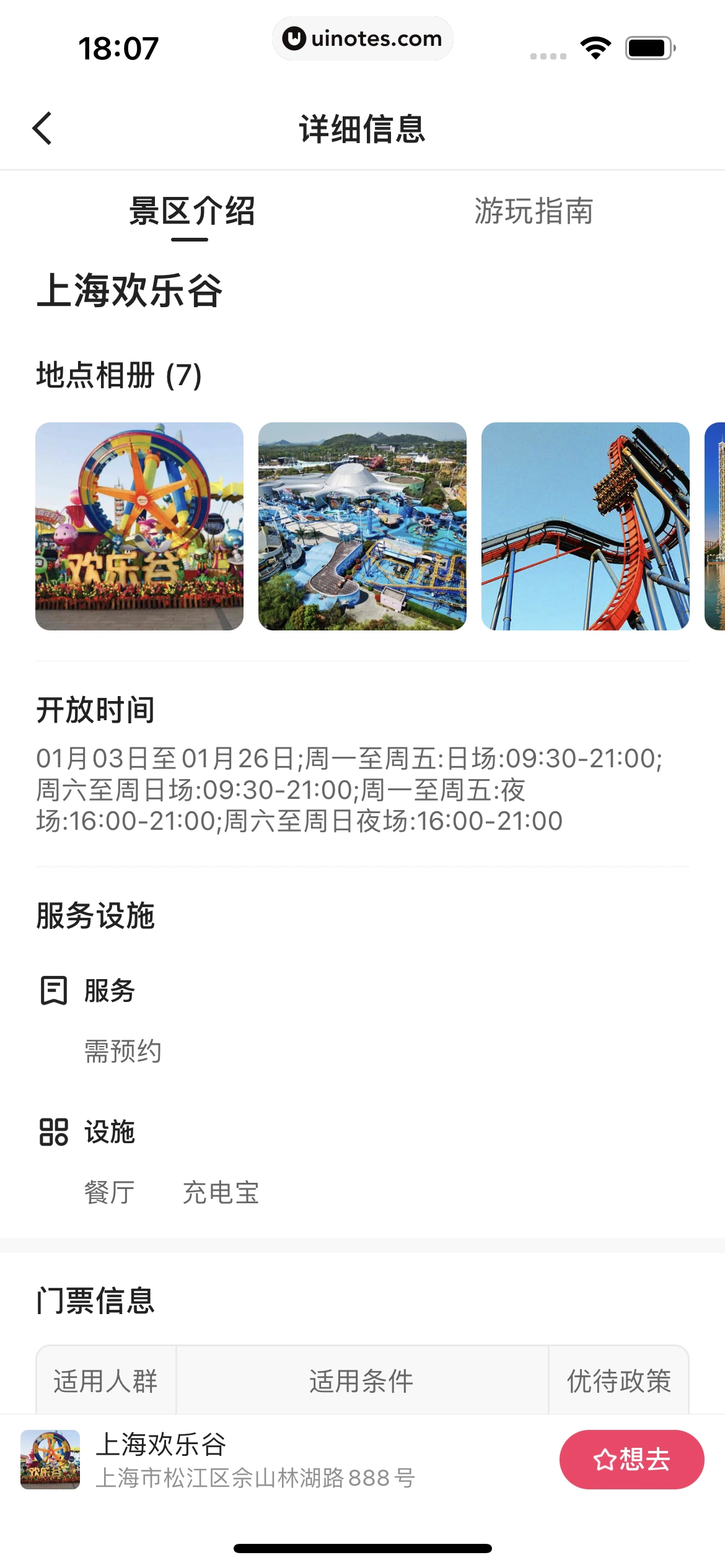Open the uinotes.com notification pill

tap(362, 38)
